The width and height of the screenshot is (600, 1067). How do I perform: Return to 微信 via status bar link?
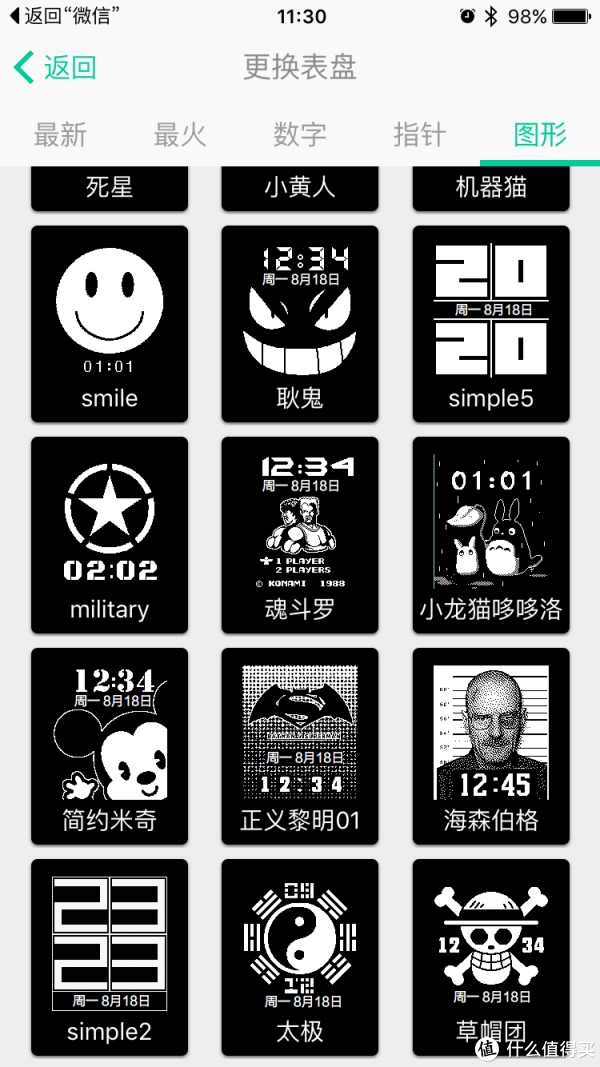pyautogui.click(x=60, y=16)
